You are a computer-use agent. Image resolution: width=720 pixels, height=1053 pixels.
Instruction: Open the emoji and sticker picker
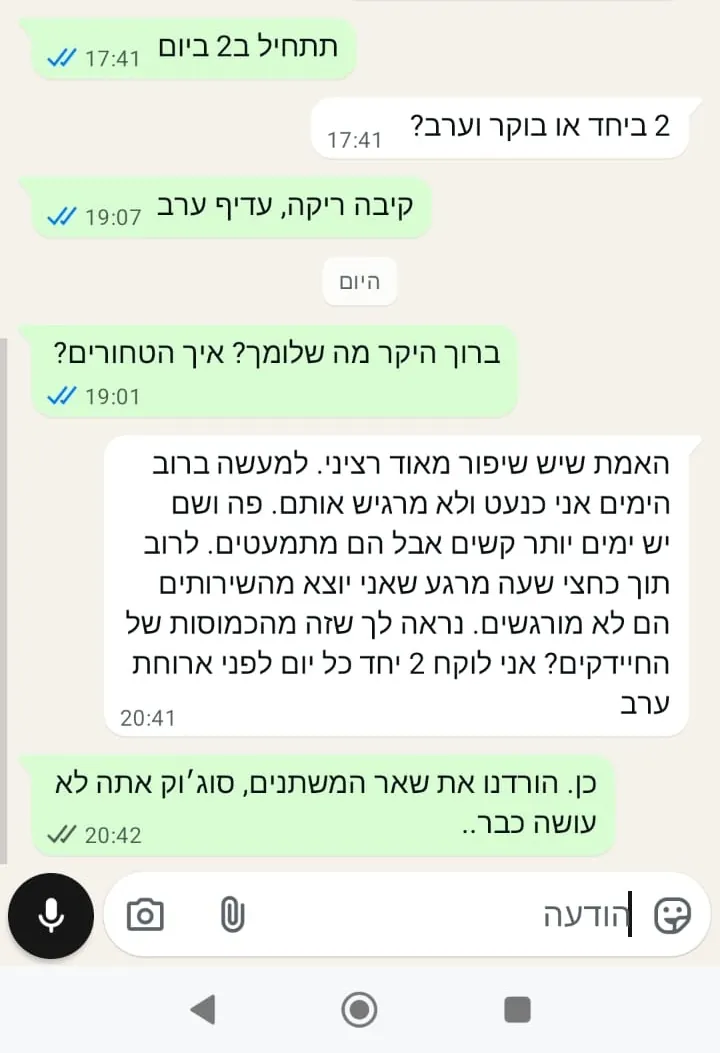(673, 915)
